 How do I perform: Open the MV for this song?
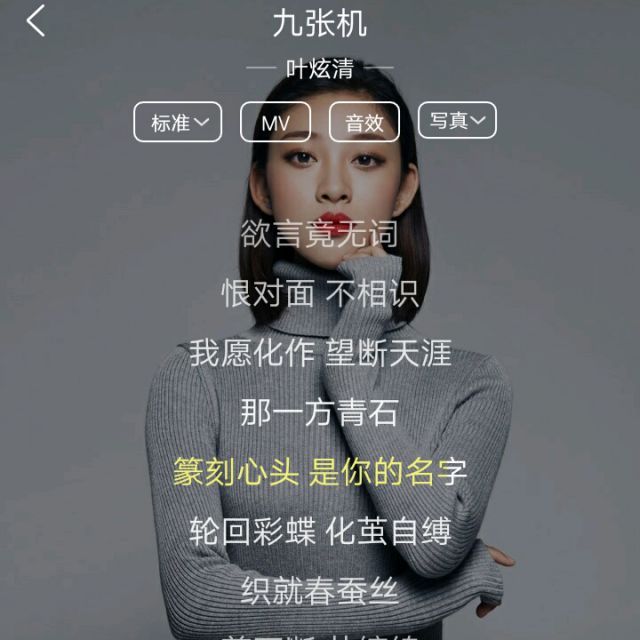point(275,122)
